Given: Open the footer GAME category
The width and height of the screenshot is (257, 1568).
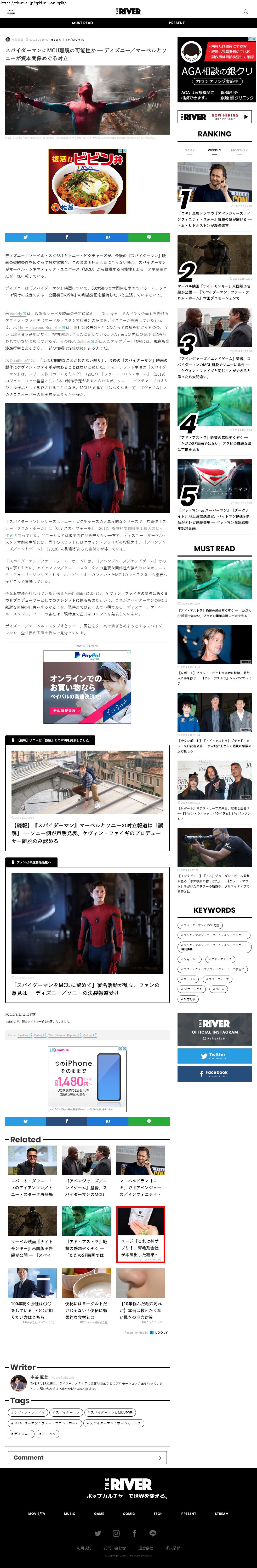Looking at the screenshot, I should click(99, 1514).
